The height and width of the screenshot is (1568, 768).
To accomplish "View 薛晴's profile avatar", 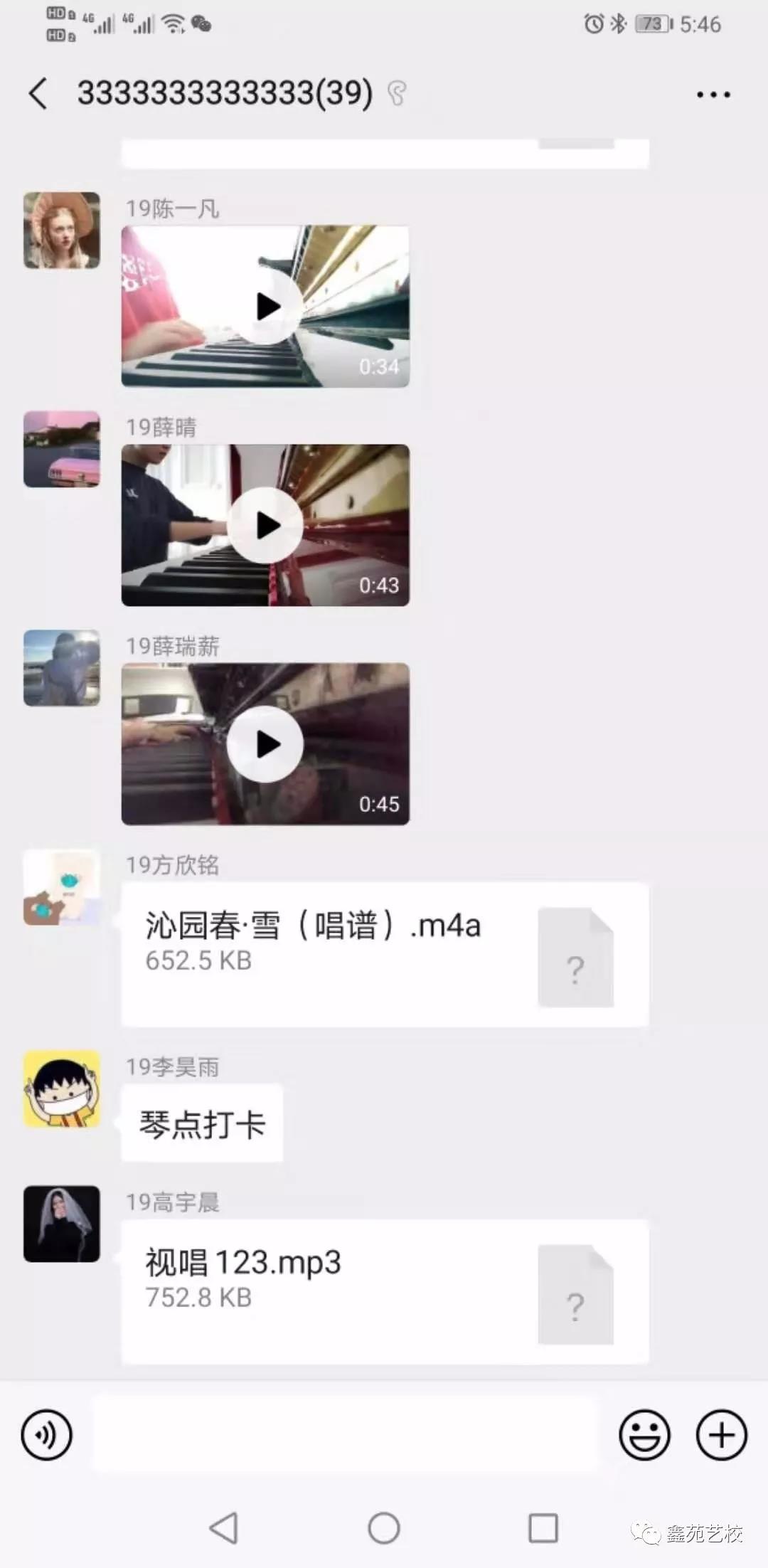I will pos(62,449).
